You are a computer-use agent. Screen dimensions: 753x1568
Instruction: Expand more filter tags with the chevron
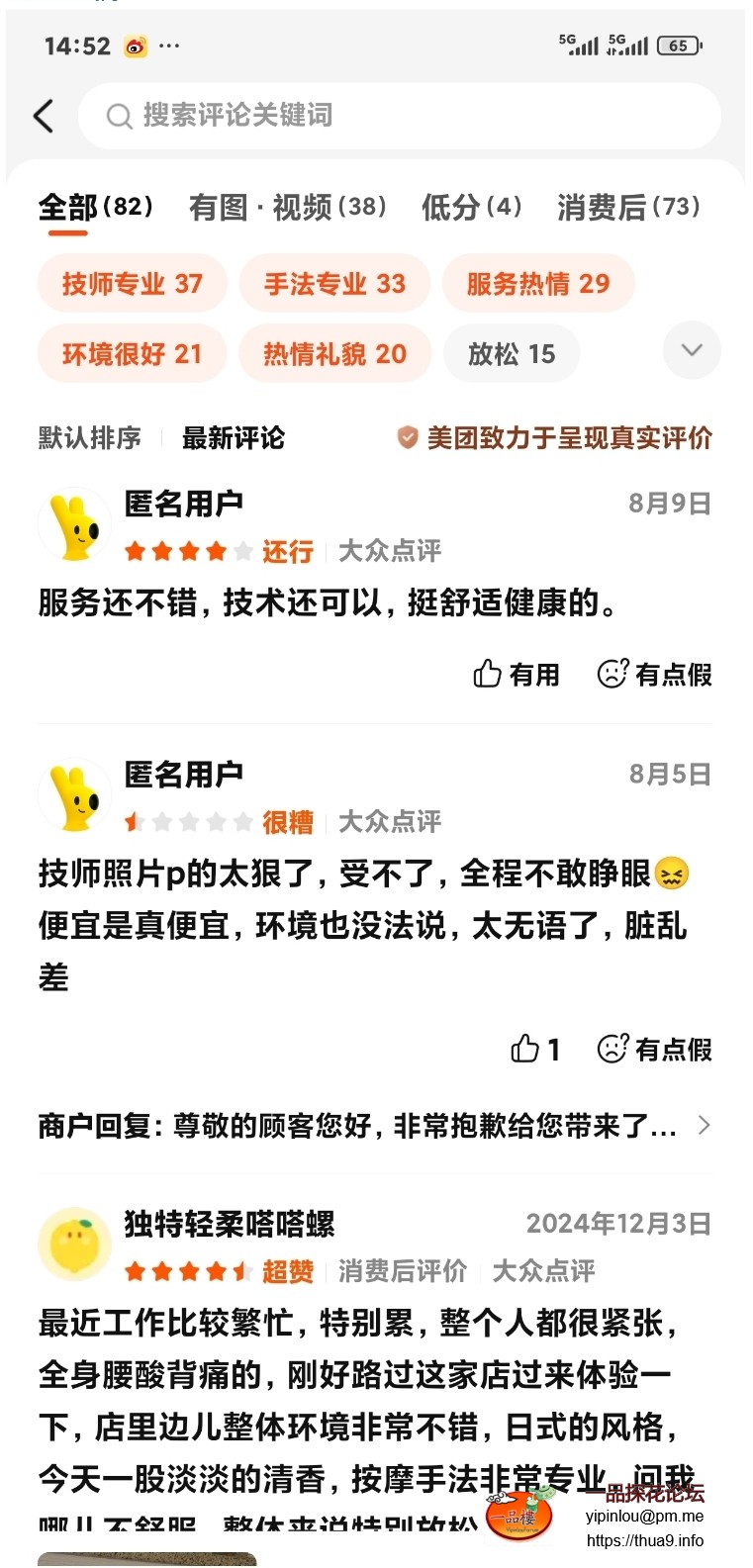691,350
